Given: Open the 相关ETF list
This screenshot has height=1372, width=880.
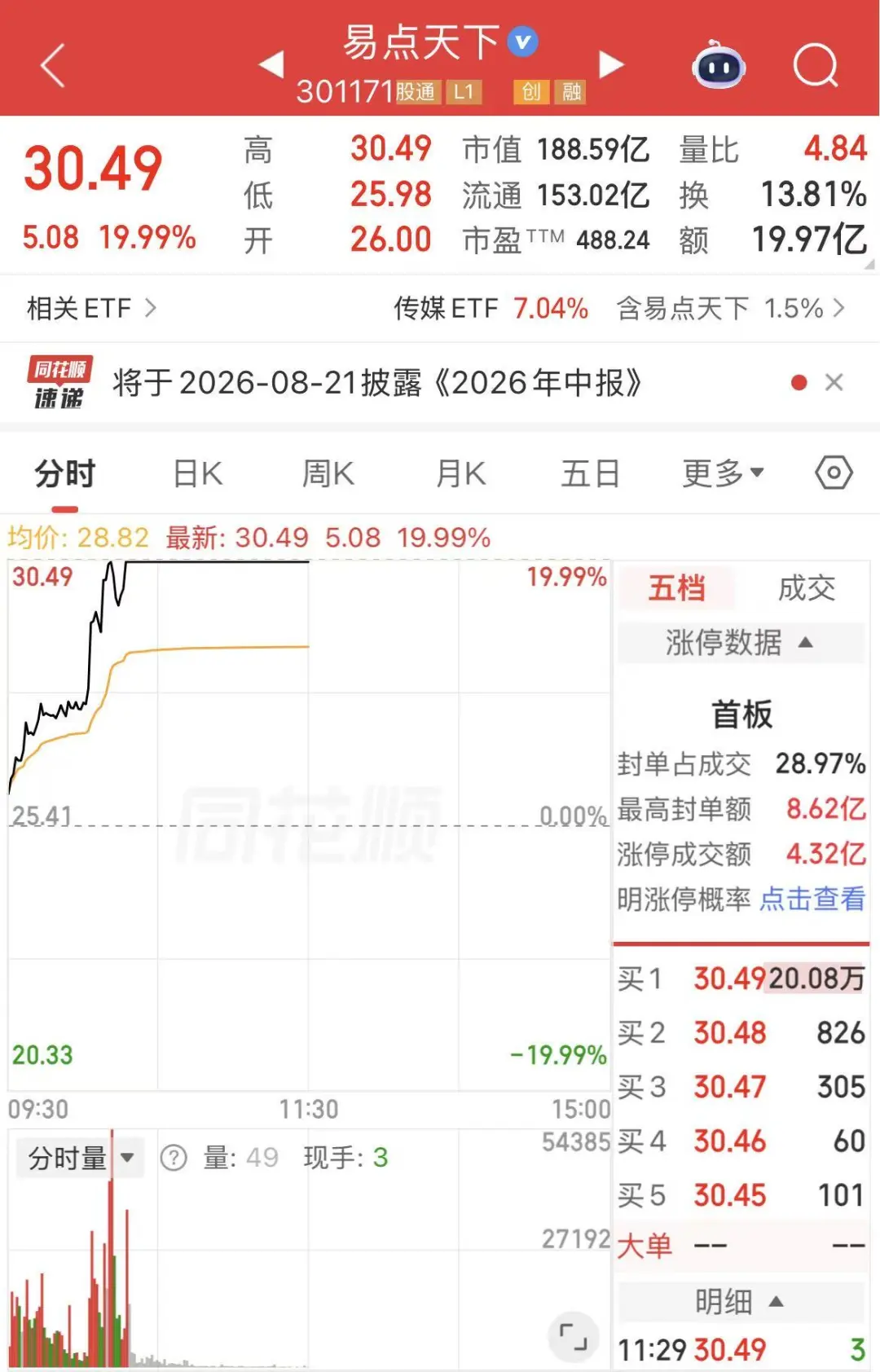Looking at the screenshot, I should (x=91, y=308).
